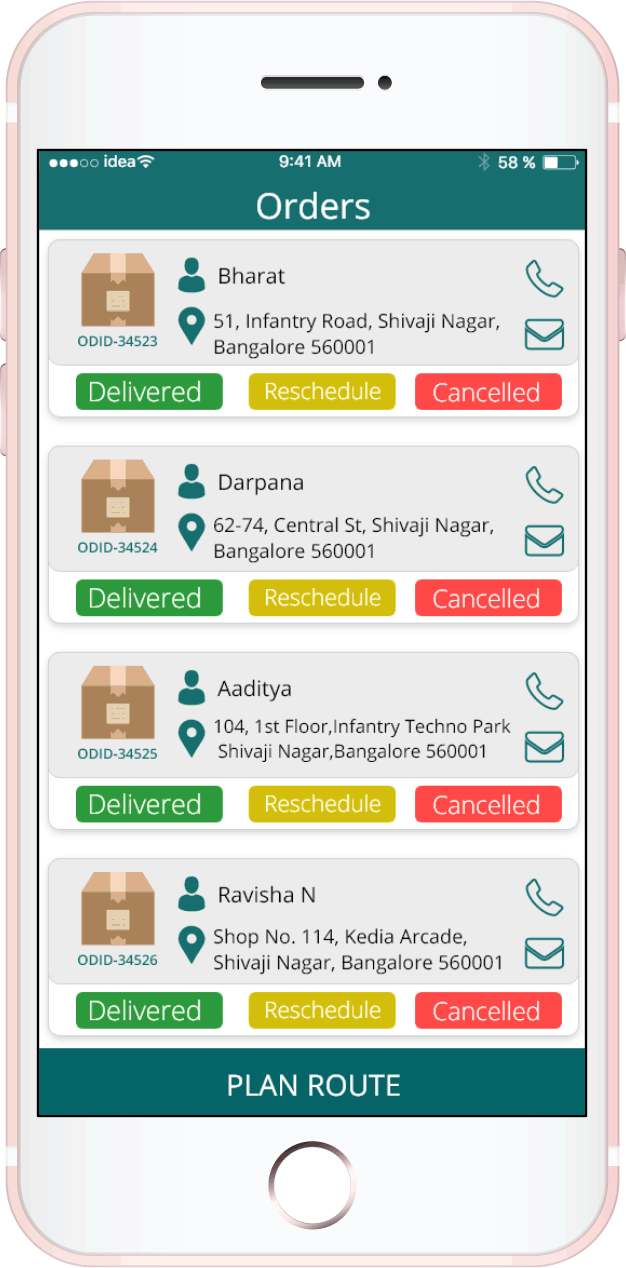Viewport: 626px width, 1268px height.
Task: Reschedule Aaditya's order
Action: [x=322, y=804]
